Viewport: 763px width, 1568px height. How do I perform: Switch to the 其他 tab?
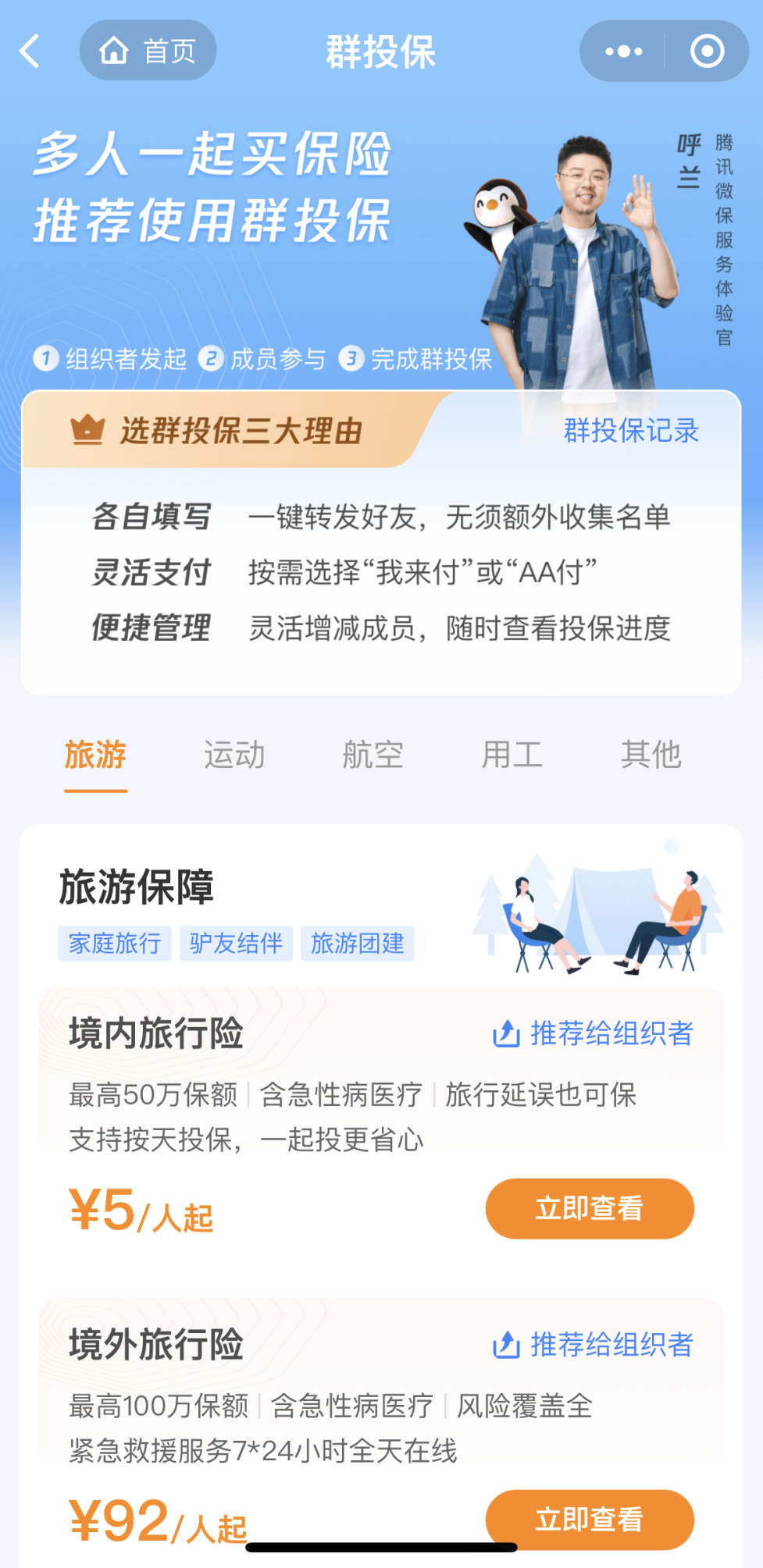(651, 756)
